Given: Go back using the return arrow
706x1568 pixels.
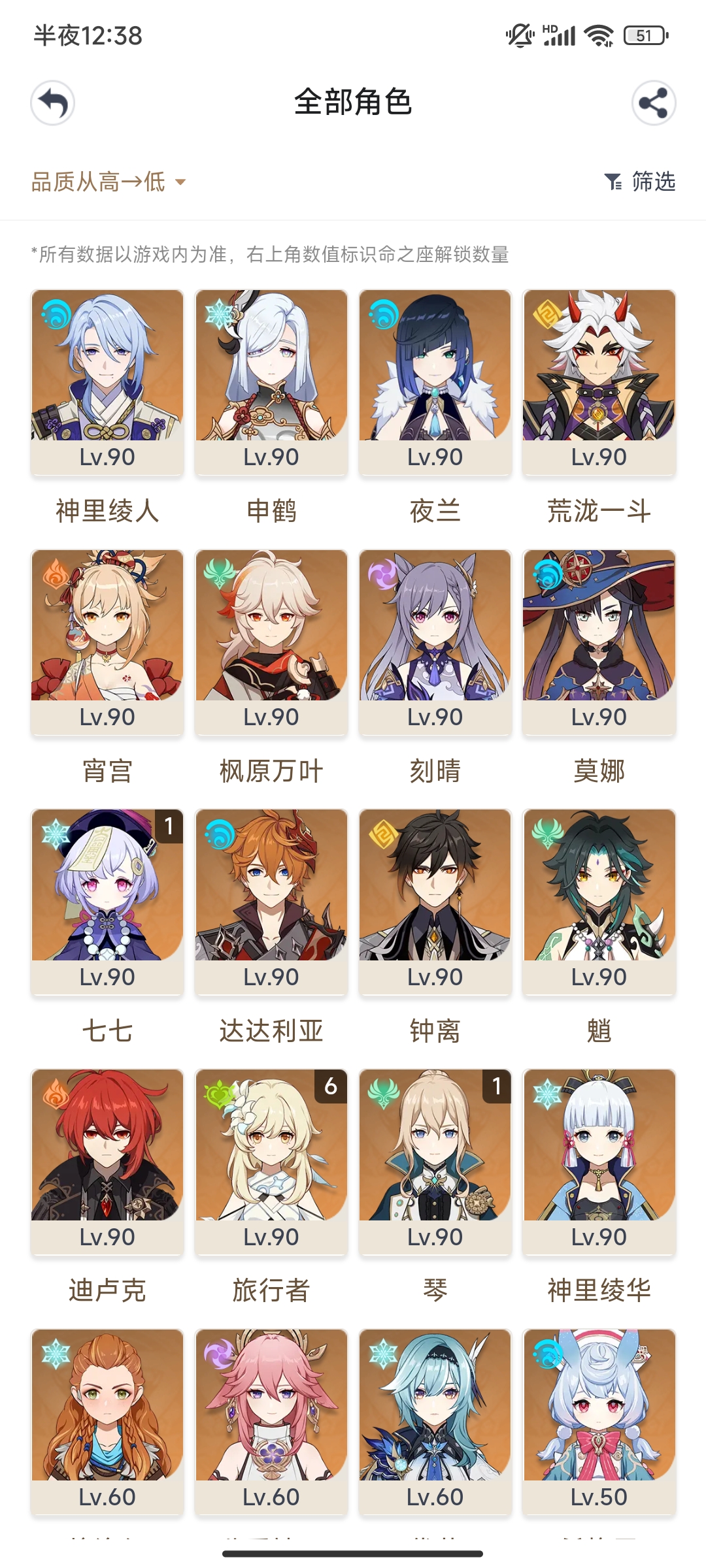Looking at the screenshot, I should point(52,103).
